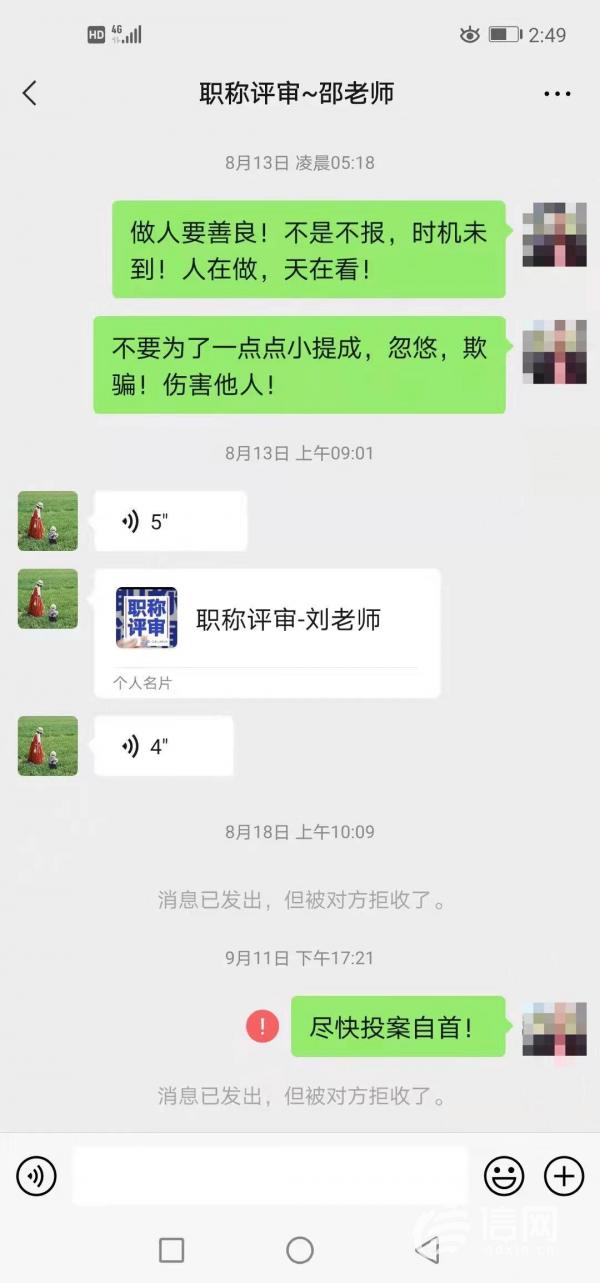600x1283 pixels.
Task: Open the sender avatar beside the 5-second voice
Action: 48,521
